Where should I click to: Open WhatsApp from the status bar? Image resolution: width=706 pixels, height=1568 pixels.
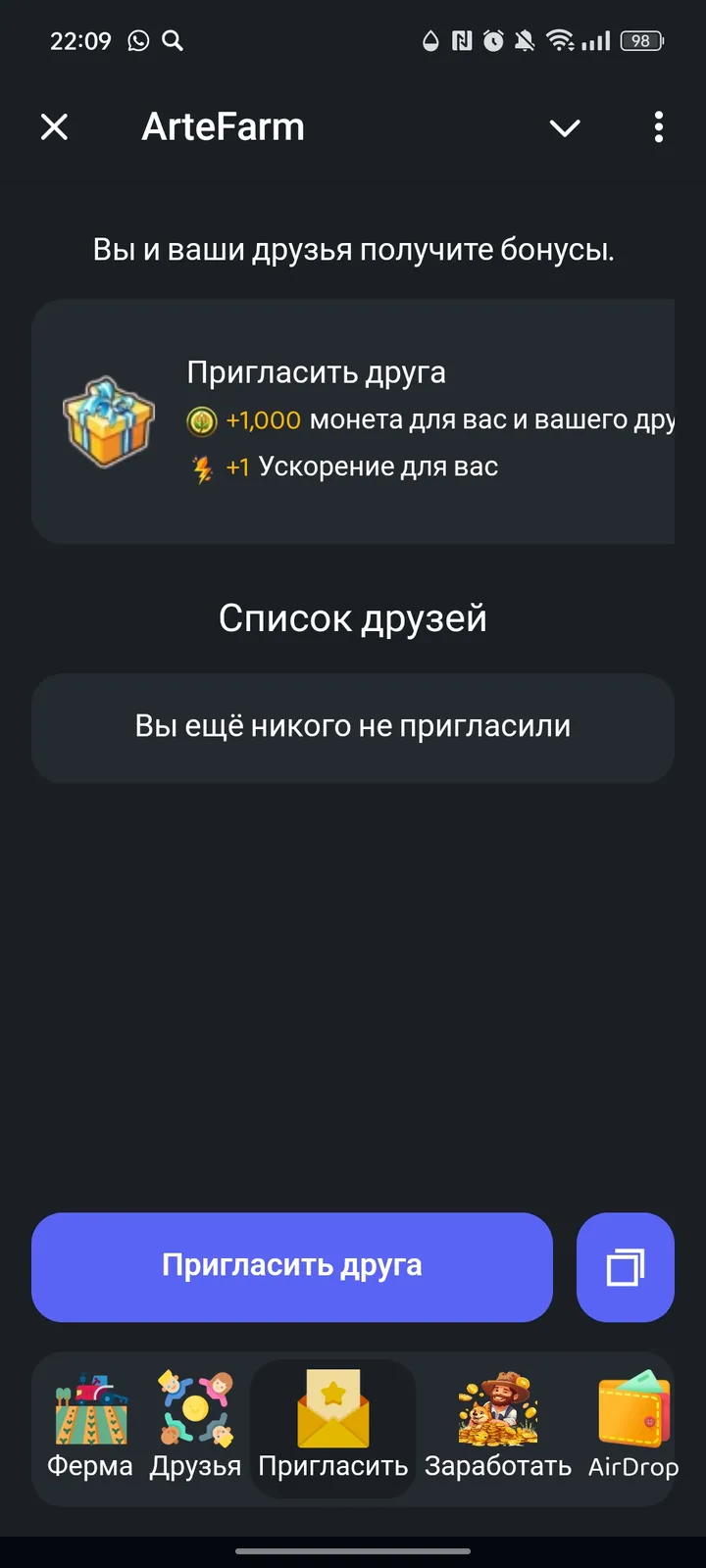pos(137,41)
